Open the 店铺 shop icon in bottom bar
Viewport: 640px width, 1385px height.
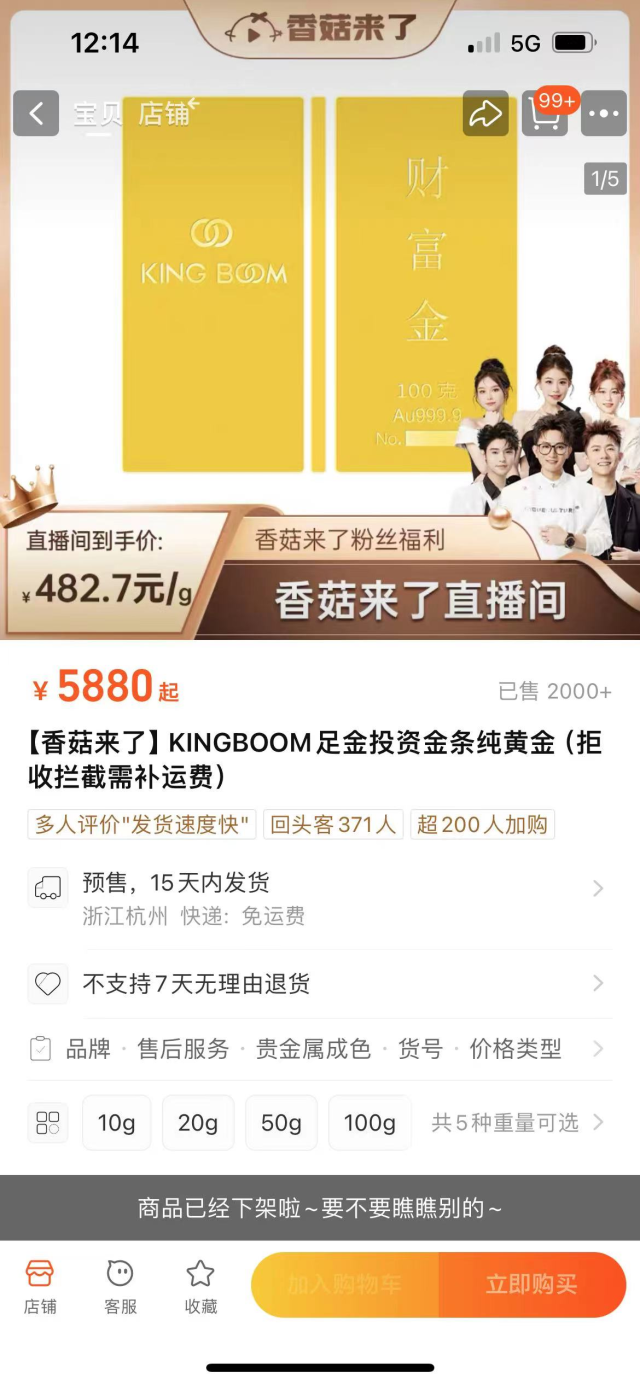tap(40, 1286)
